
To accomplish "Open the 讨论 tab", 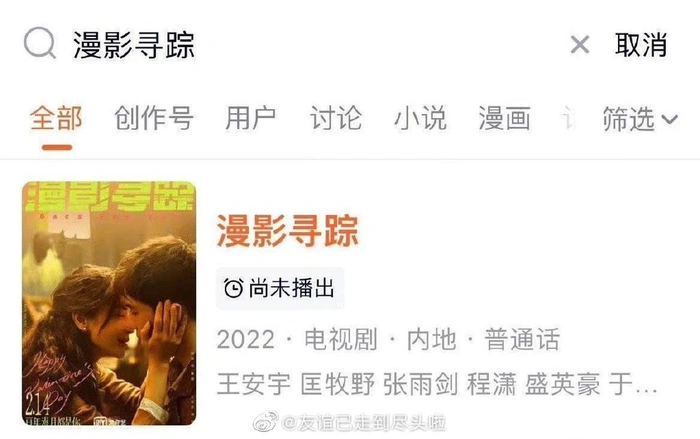I will pyautogui.click(x=335, y=119).
